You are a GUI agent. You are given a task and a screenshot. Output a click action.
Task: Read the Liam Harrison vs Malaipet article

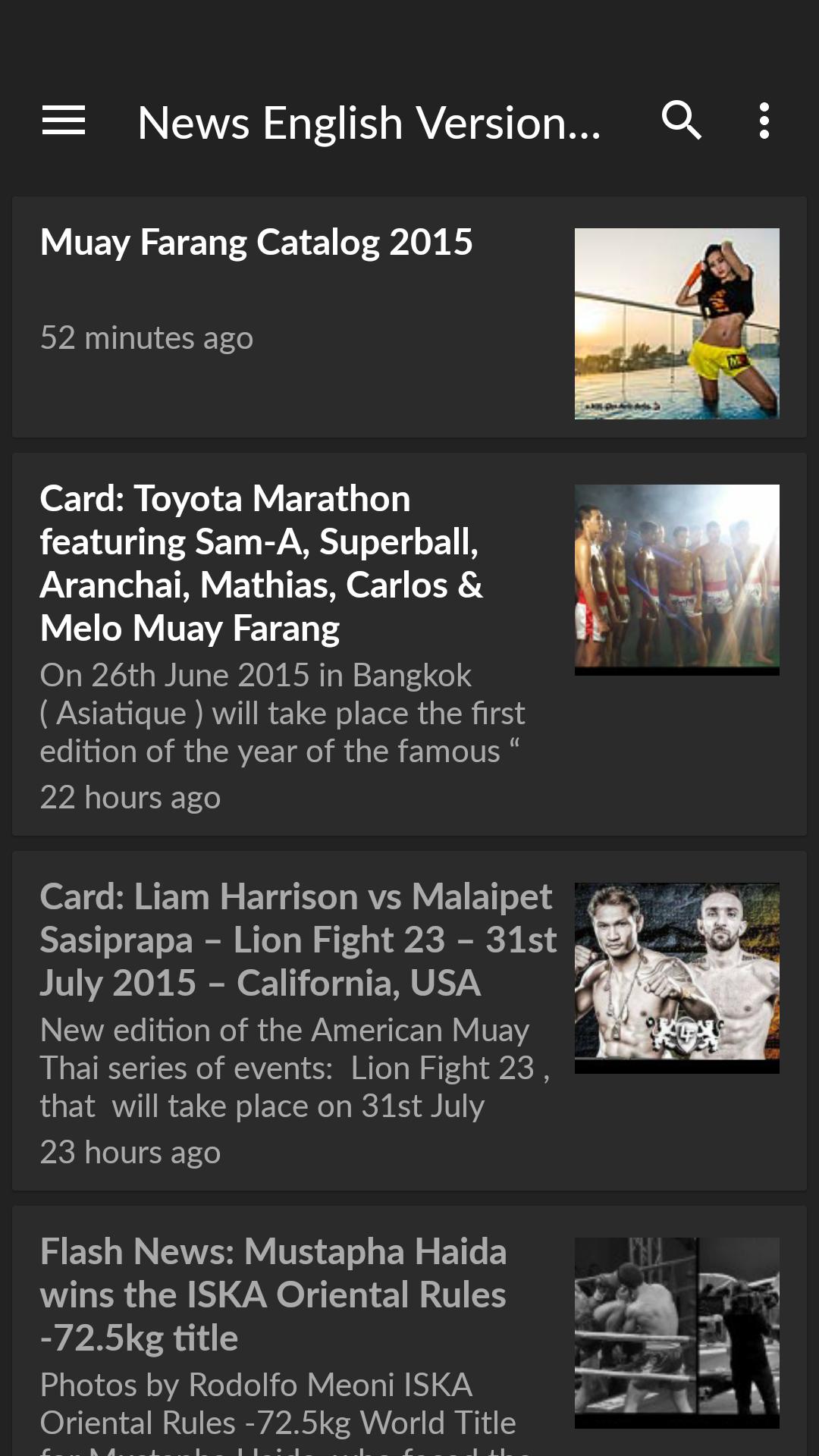(x=298, y=938)
